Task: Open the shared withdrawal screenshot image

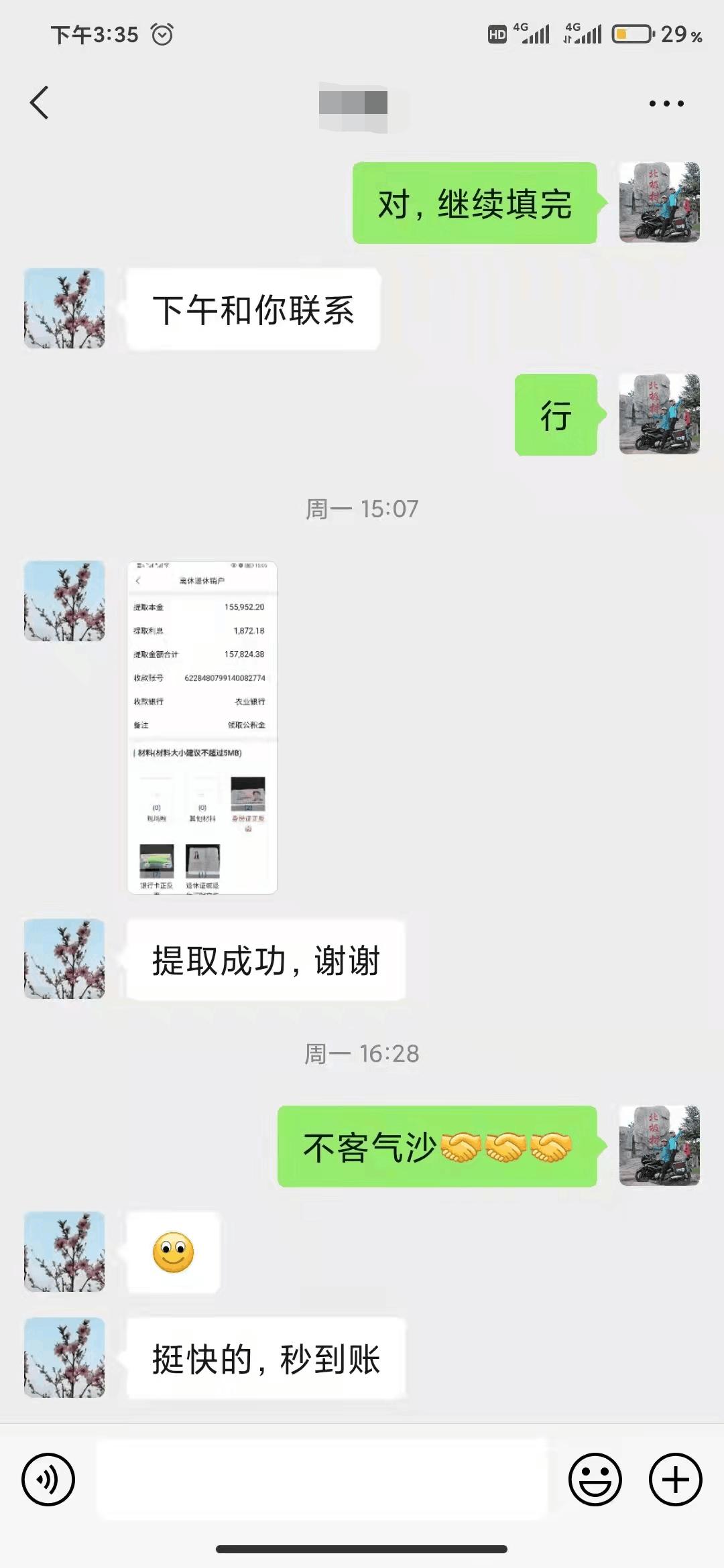Action: point(202,727)
